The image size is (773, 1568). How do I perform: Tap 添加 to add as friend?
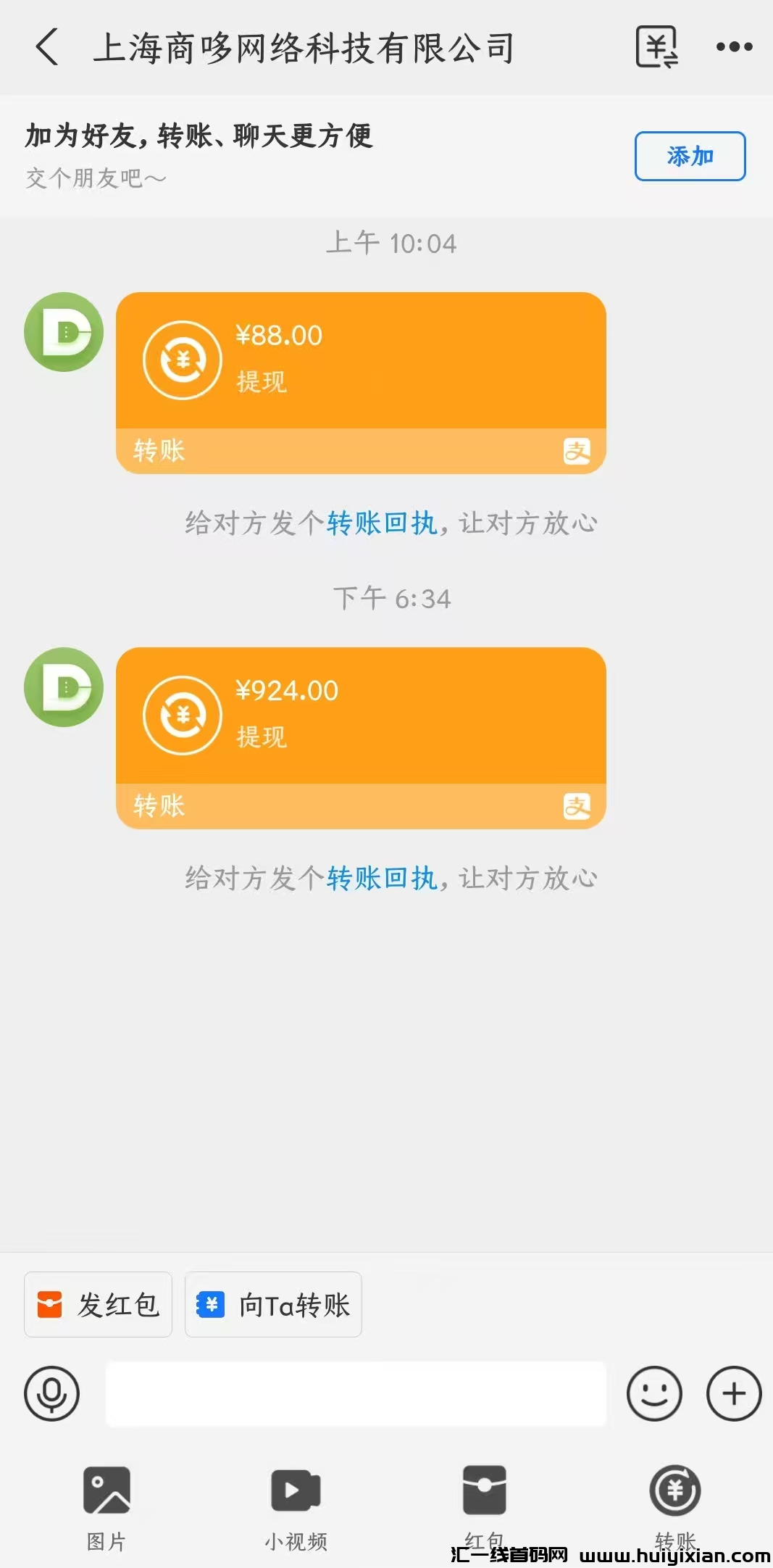[x=690, y=154]
